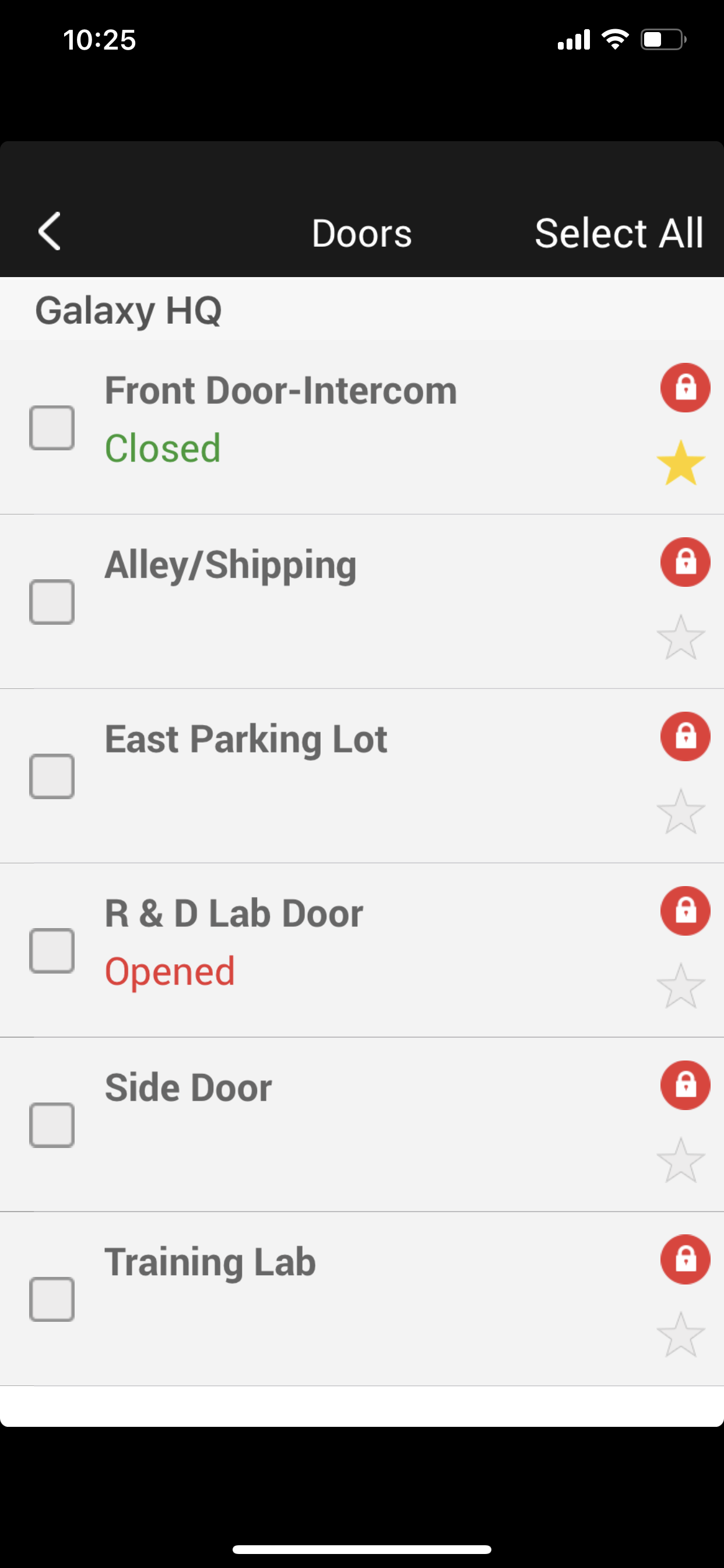Tap the Alley/Shipping lock icon
Screen dimensions: 724x1568
pos(686,562)
